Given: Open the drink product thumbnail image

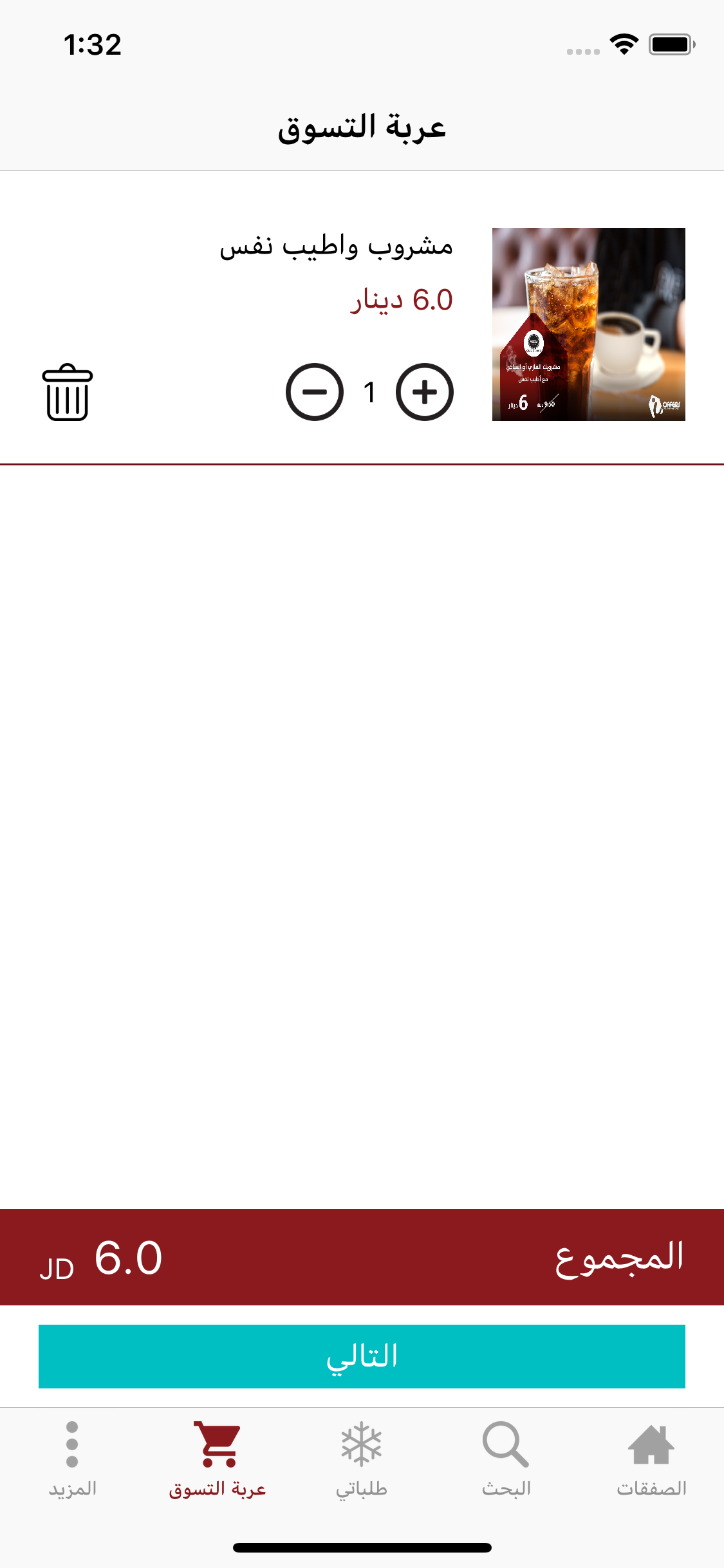Looking at the screenshot, I should [x=588, y=325].
